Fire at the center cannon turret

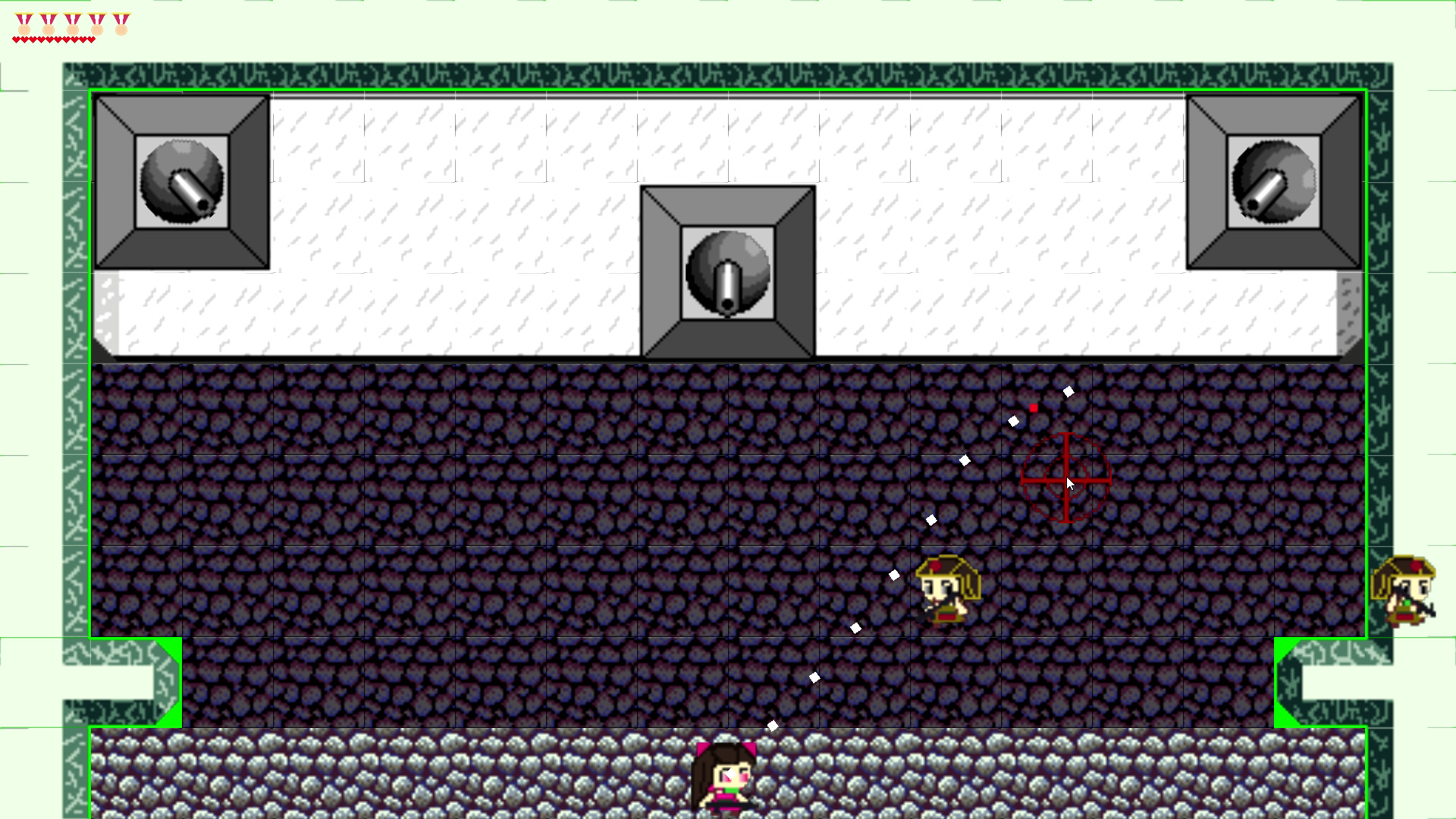pos(727,272)
